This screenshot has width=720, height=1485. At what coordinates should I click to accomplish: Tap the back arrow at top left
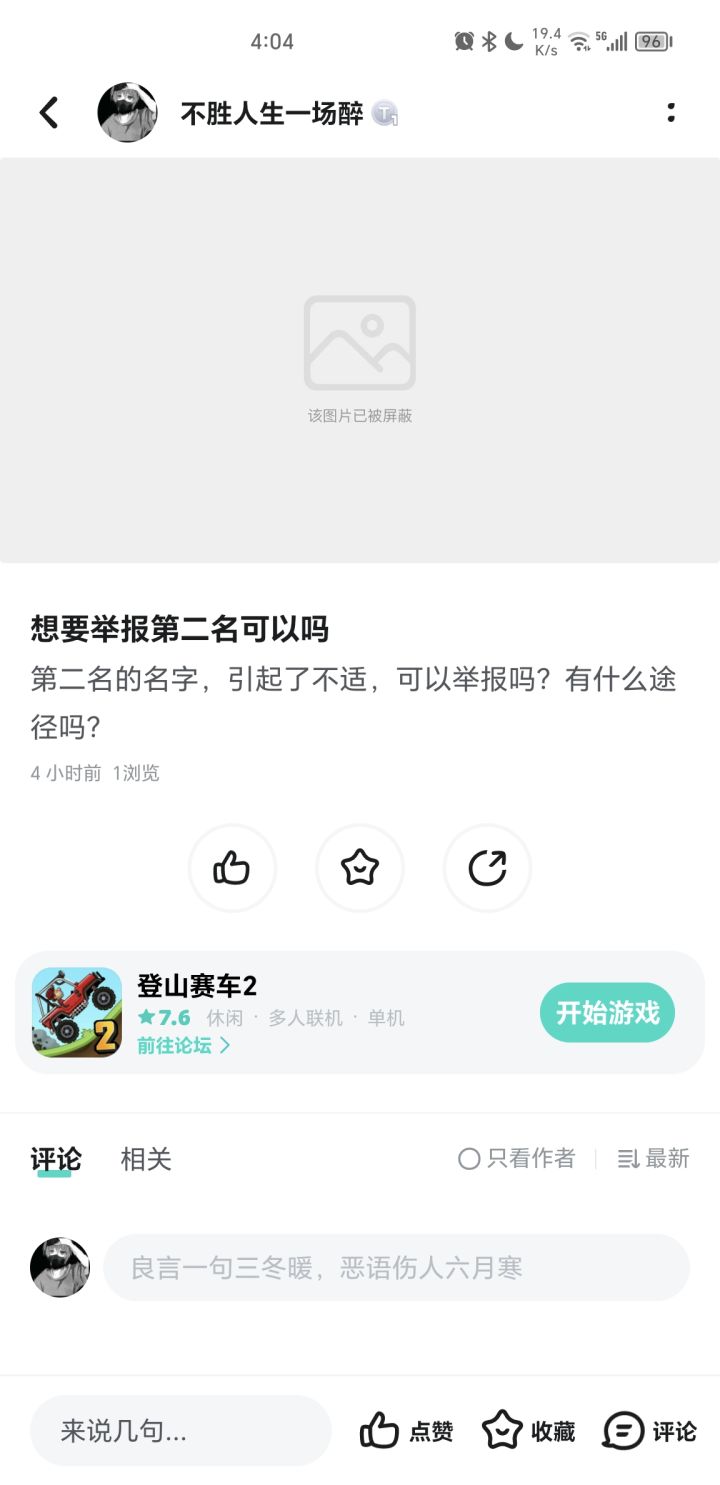[48, 112]
